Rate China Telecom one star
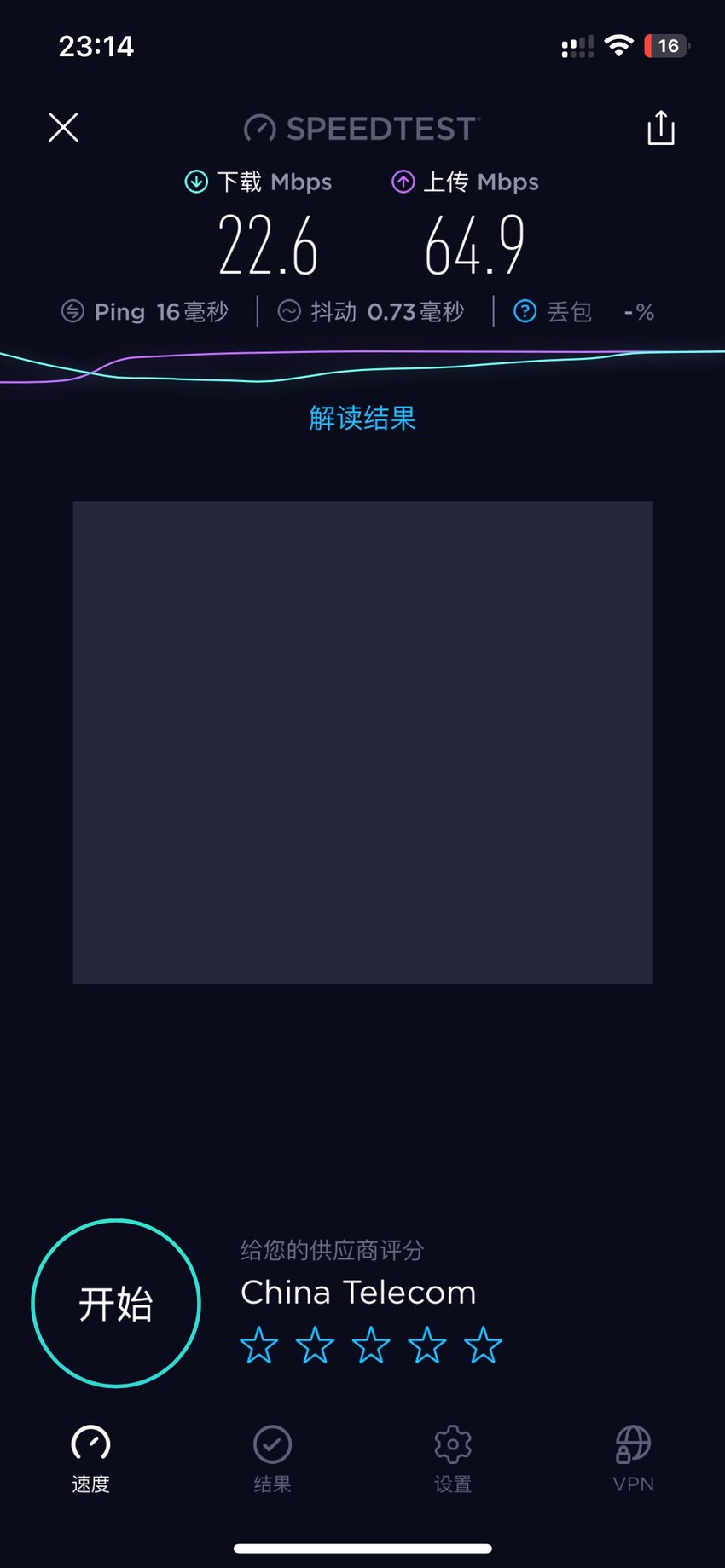This screenshot has height=1568, width=725. [259, 1345]
